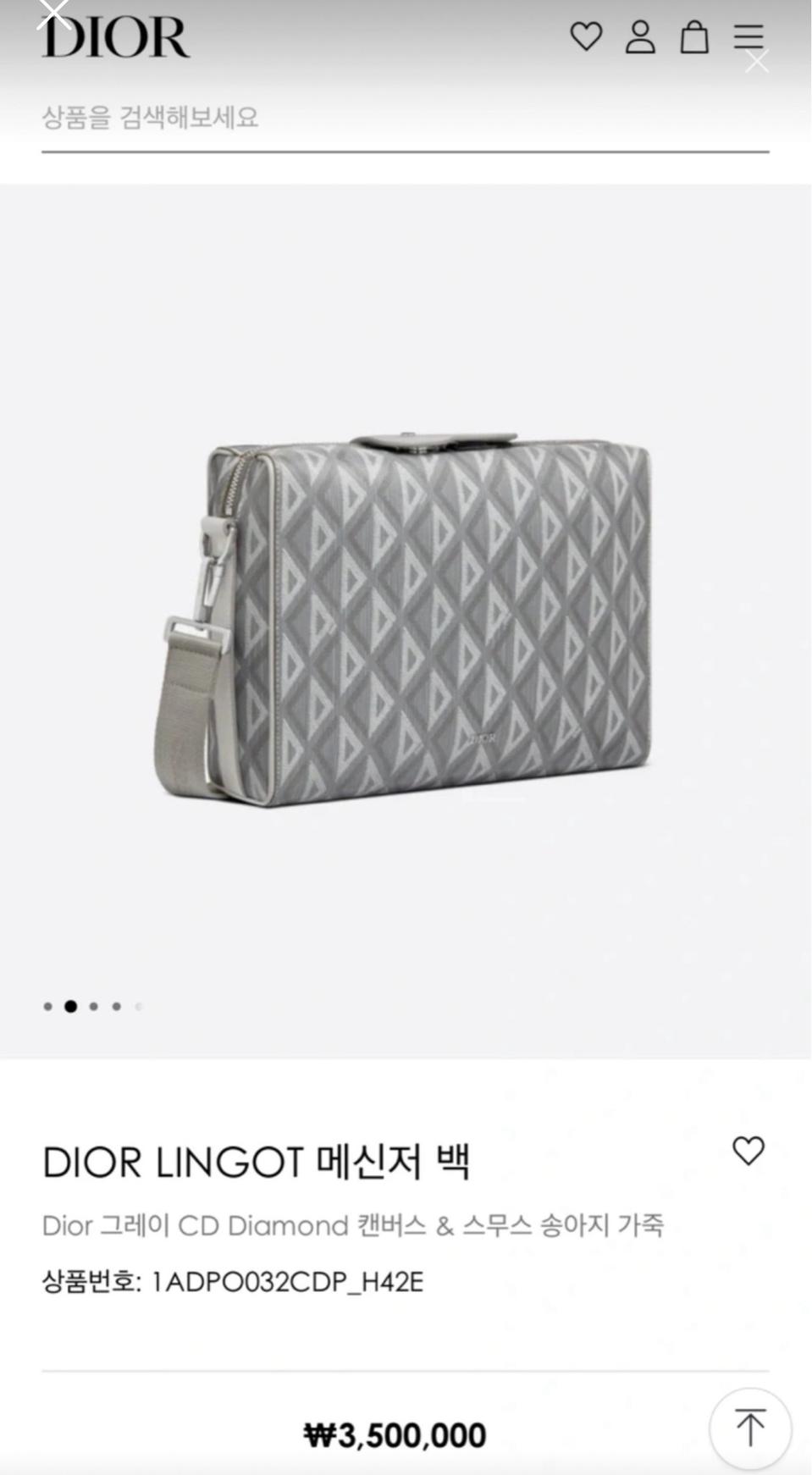The image size is (812, 1475).
Task: Open the account profile icon
Action: coord(640,37)
